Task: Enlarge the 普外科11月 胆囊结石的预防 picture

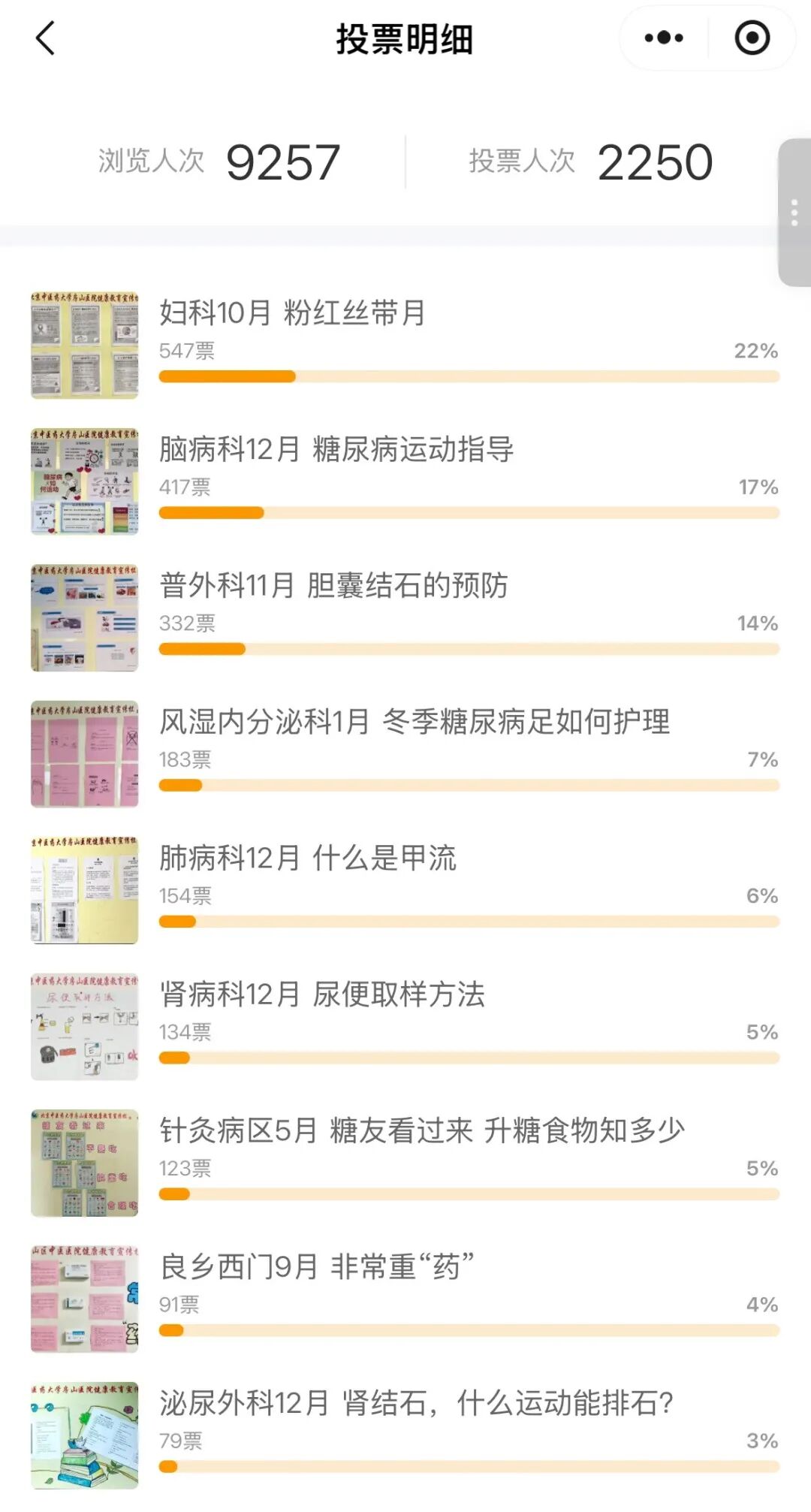Action: coord(85,617)
